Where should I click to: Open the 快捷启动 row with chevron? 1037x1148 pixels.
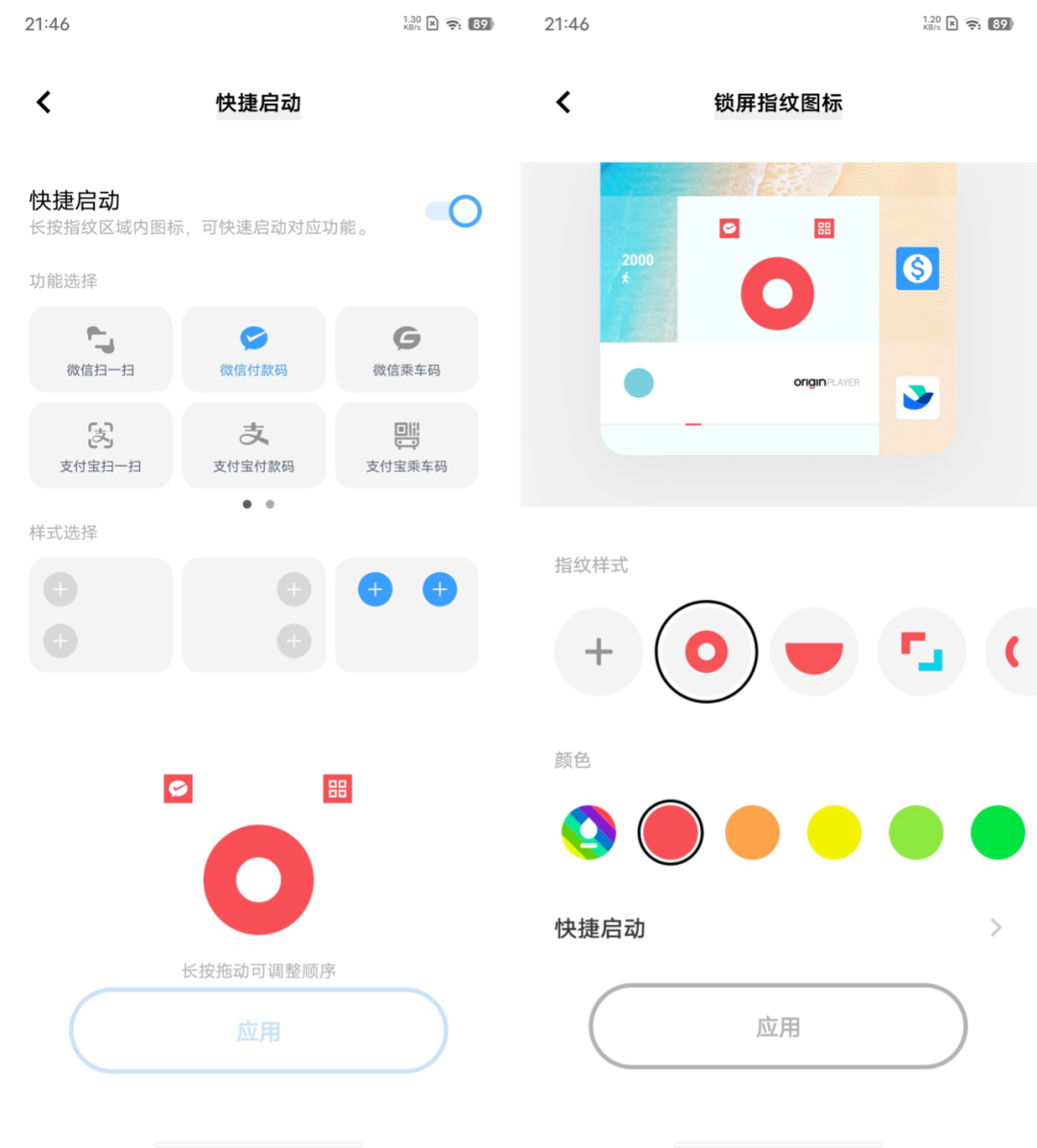click(778, 928)
